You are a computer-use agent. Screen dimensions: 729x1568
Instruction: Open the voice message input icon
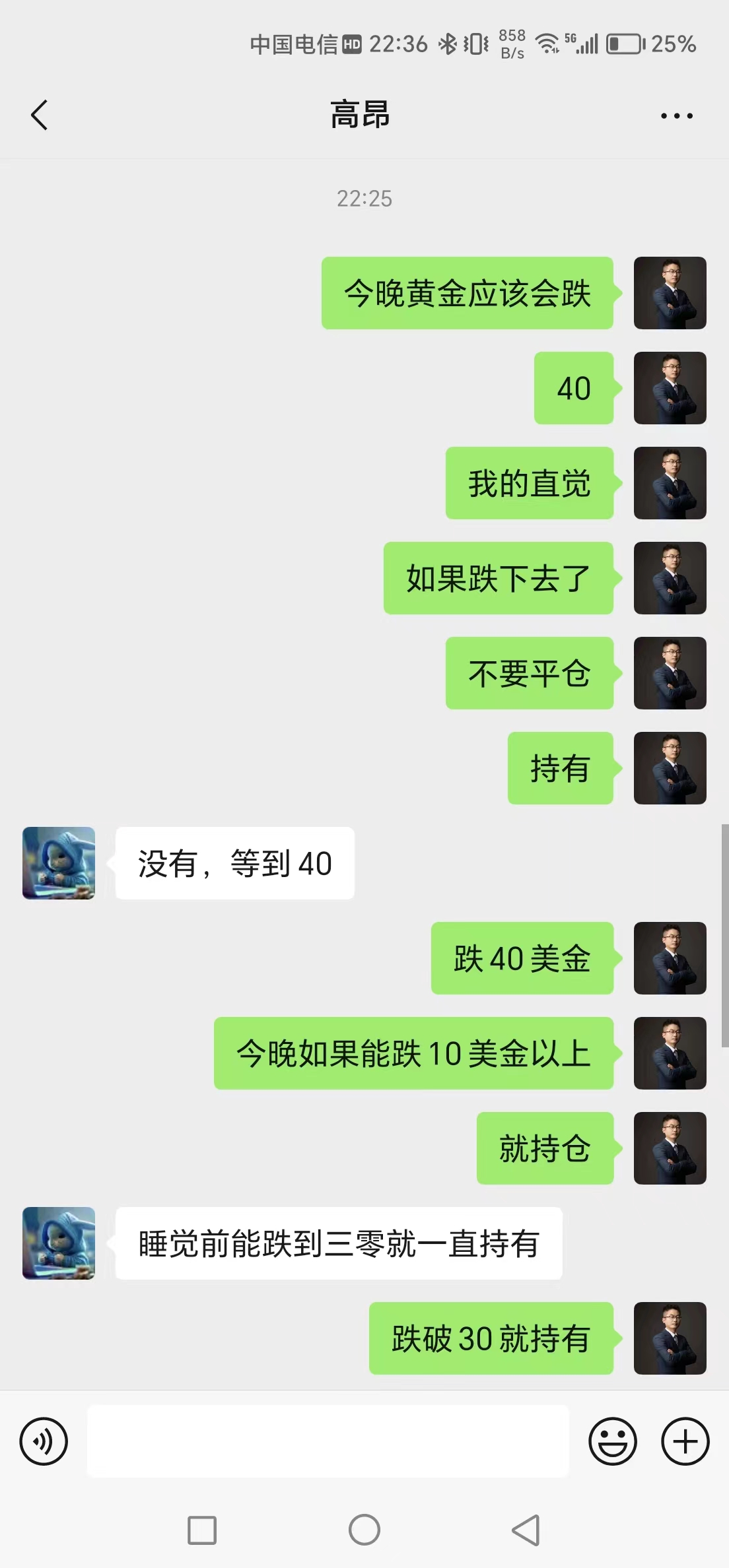(x=42, y=1441)
